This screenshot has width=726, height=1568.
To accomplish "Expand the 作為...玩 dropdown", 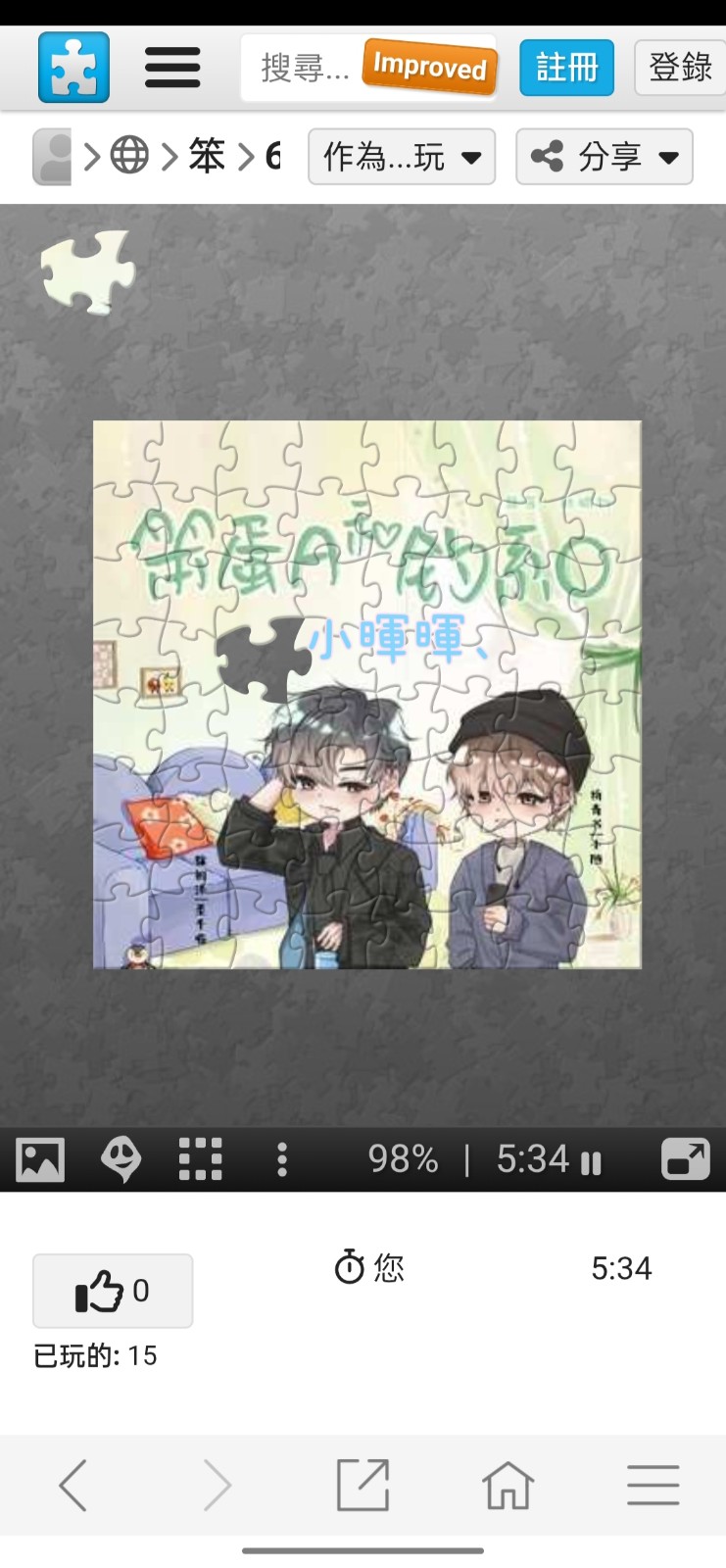I will pos(402,157).
